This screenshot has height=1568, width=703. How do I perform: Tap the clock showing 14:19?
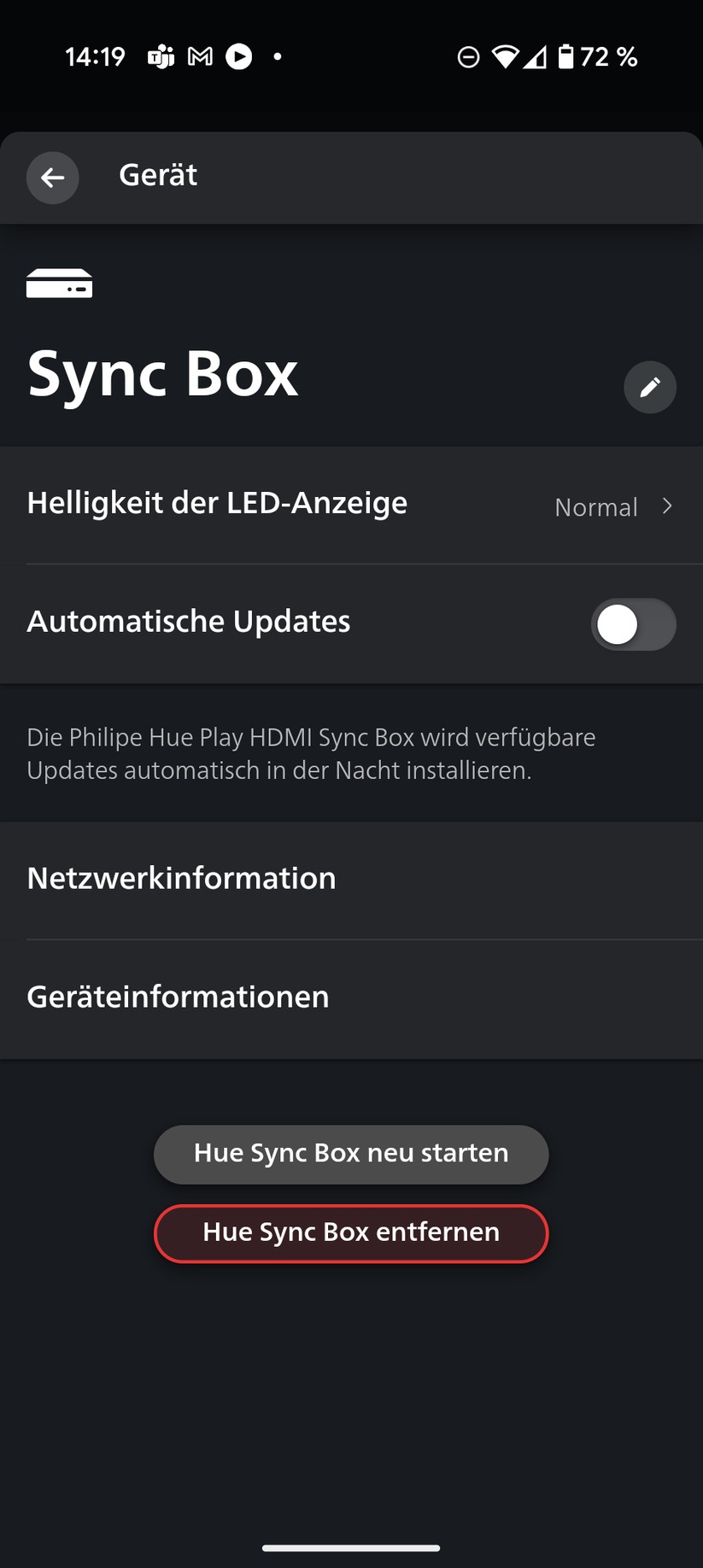95,56
